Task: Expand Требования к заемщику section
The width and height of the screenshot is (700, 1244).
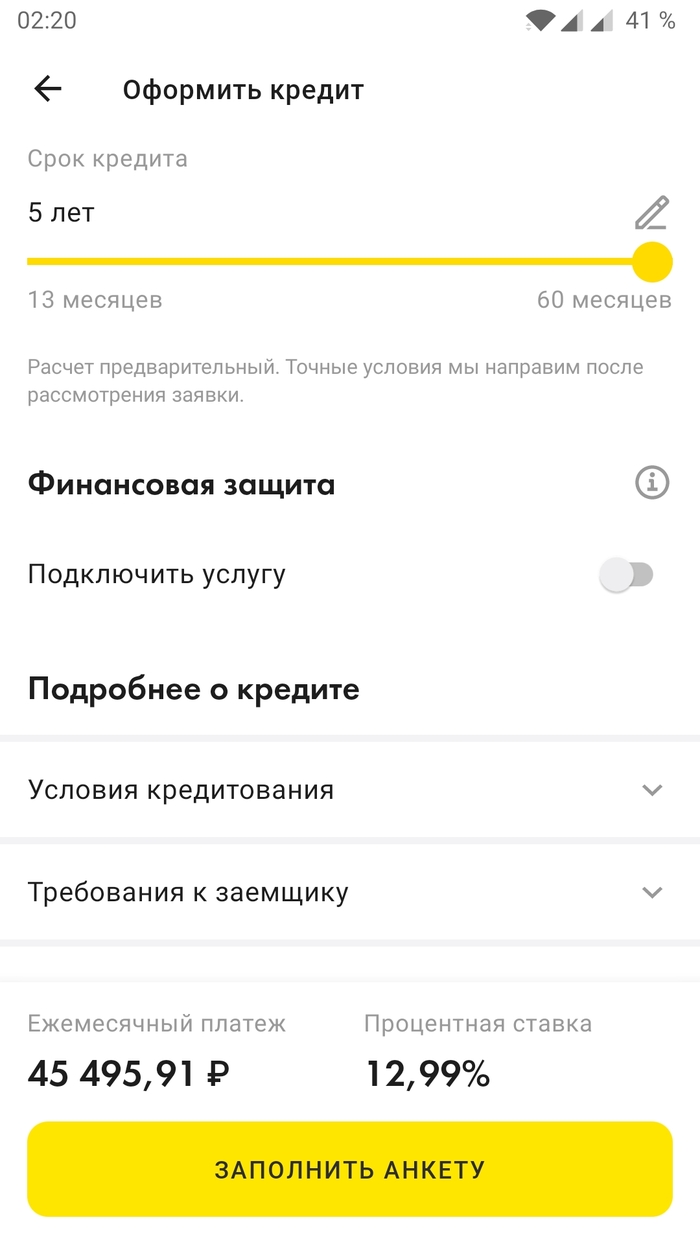Action: [x=350, y=891]
